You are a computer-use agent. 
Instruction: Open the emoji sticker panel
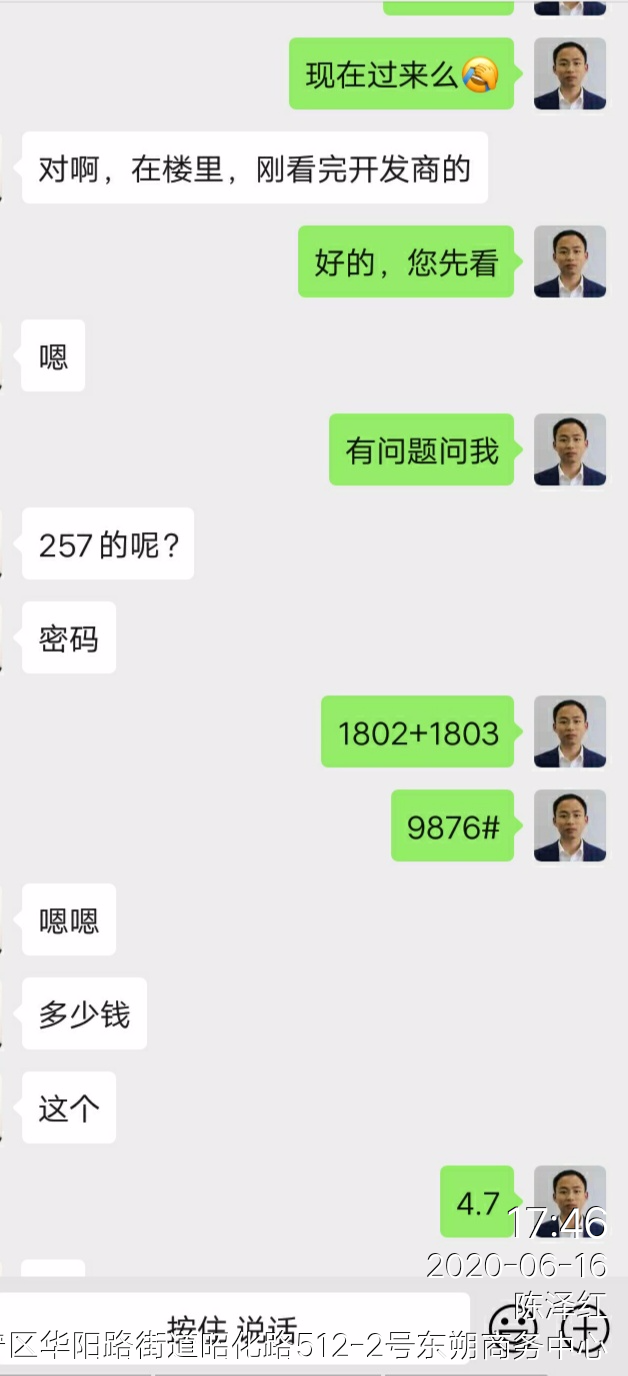513,1328
